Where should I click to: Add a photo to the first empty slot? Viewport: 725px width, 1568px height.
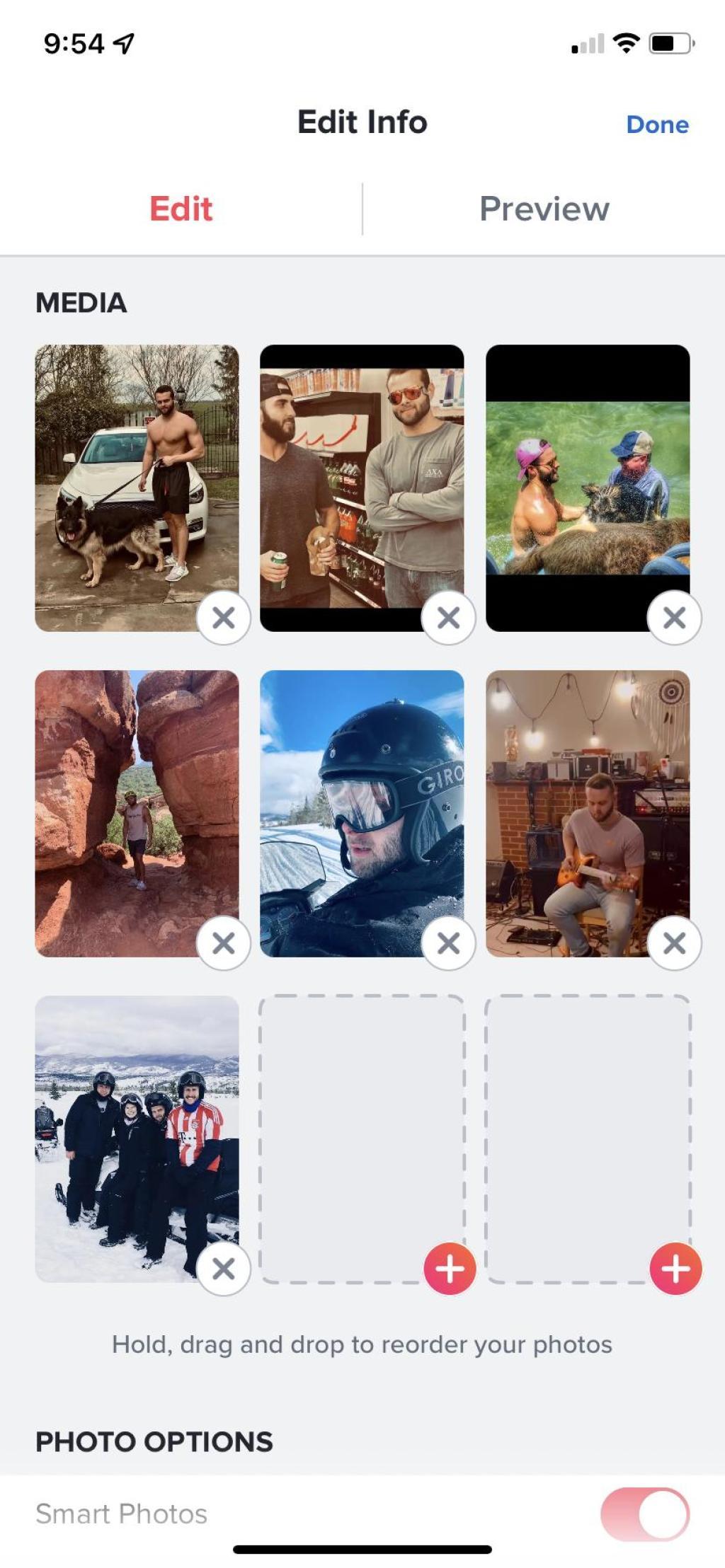(x=450, y=1269)
